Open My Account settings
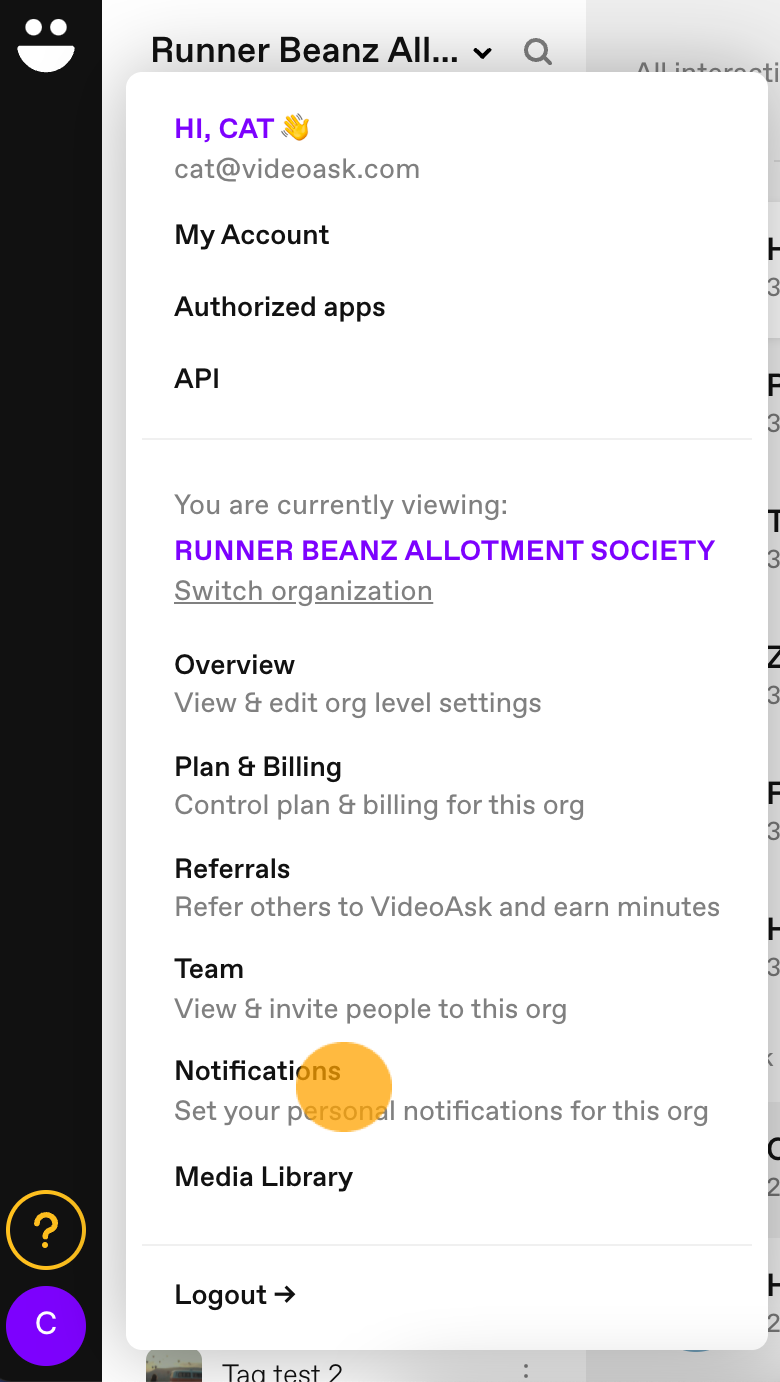 pos(251,235)
